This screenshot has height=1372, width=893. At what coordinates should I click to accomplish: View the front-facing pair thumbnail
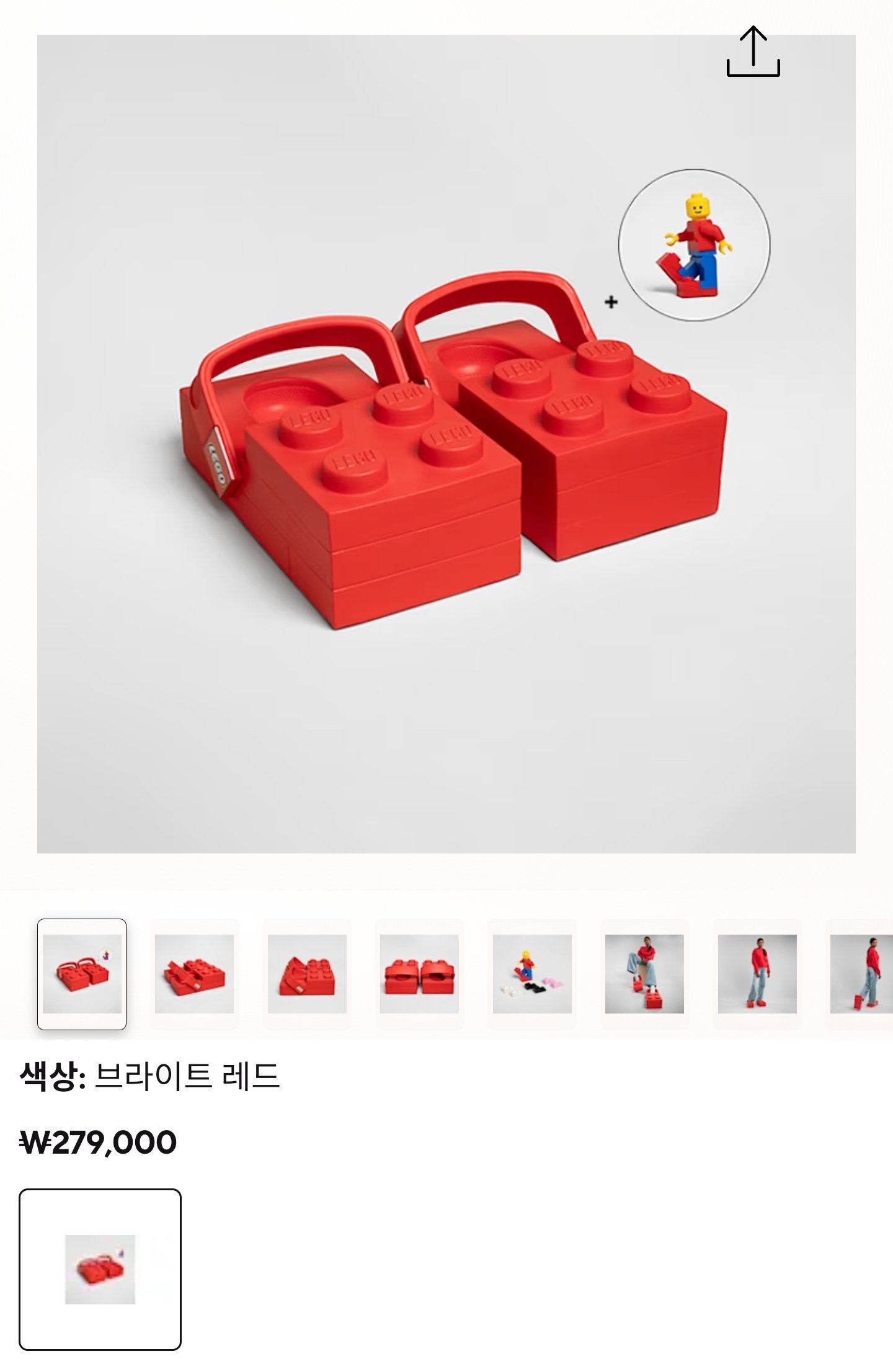click(419, 974)
